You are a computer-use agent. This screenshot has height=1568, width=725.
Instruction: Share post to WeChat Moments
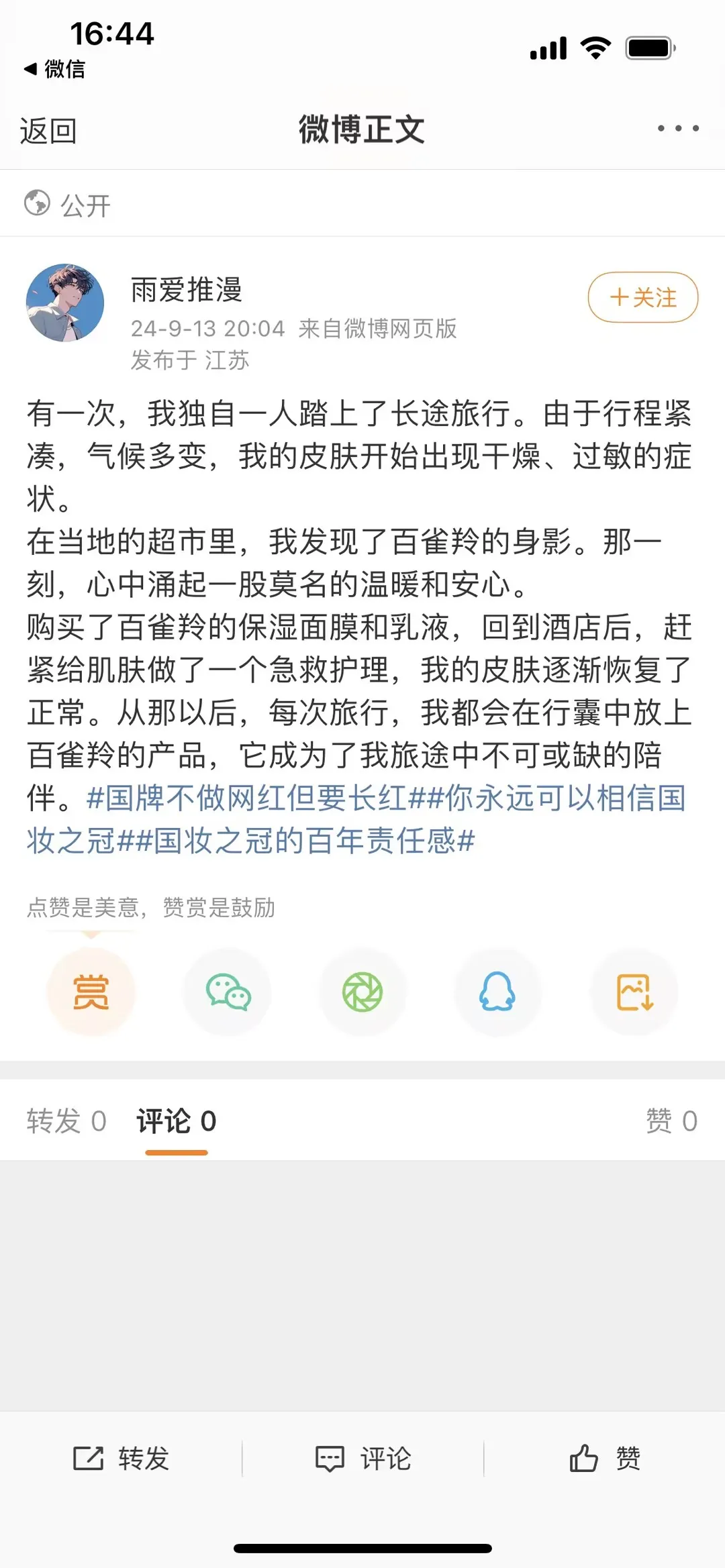362,992
